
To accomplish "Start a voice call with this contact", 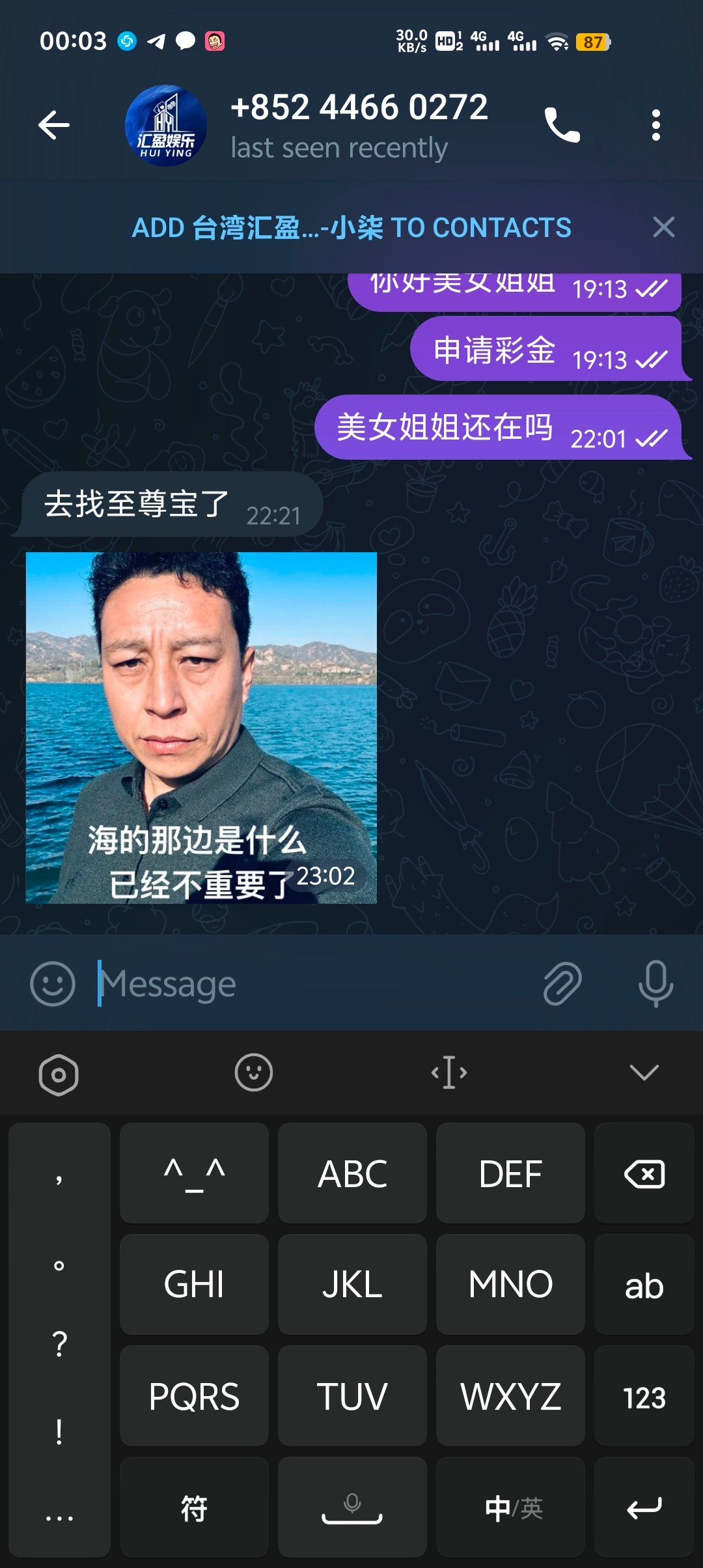I will click(562, 125).
